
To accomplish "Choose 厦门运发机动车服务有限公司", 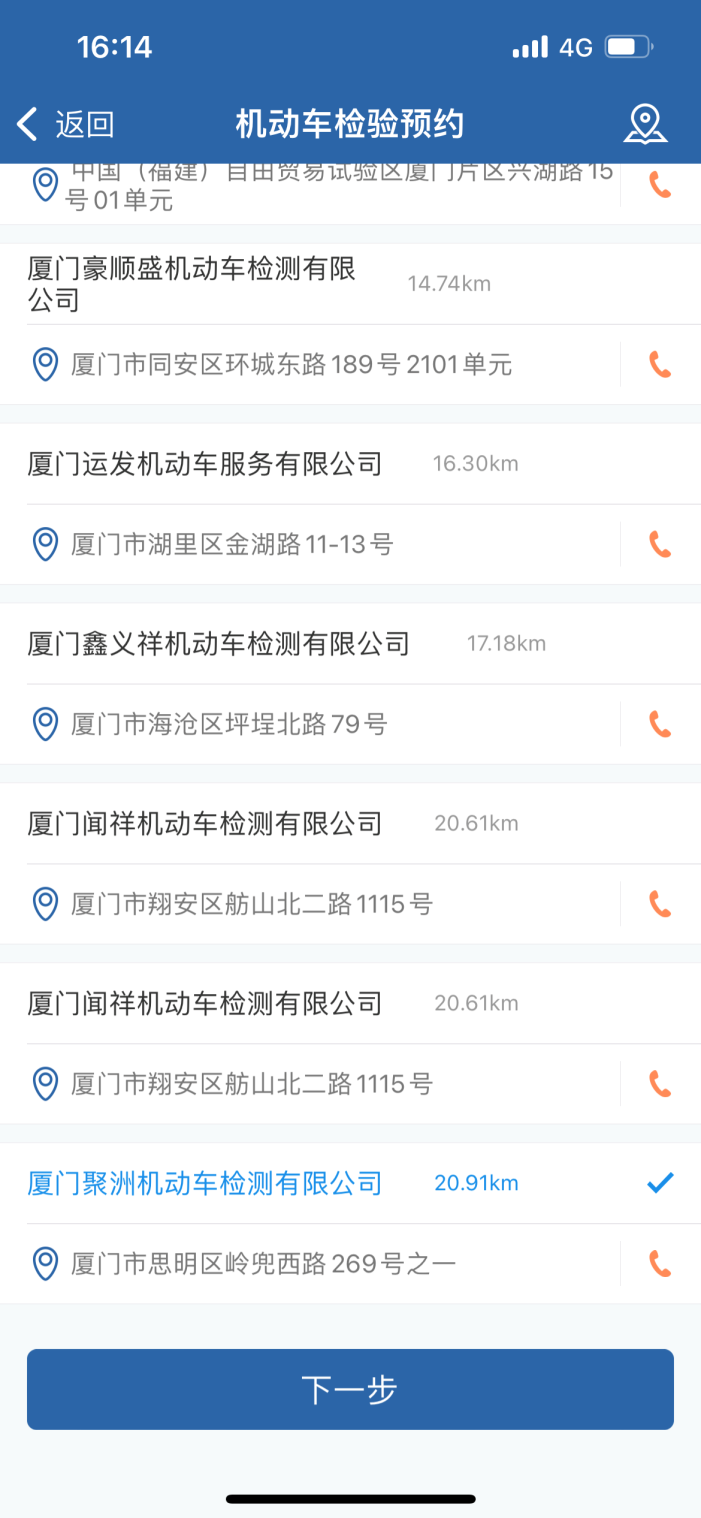I will pos(205,464).
